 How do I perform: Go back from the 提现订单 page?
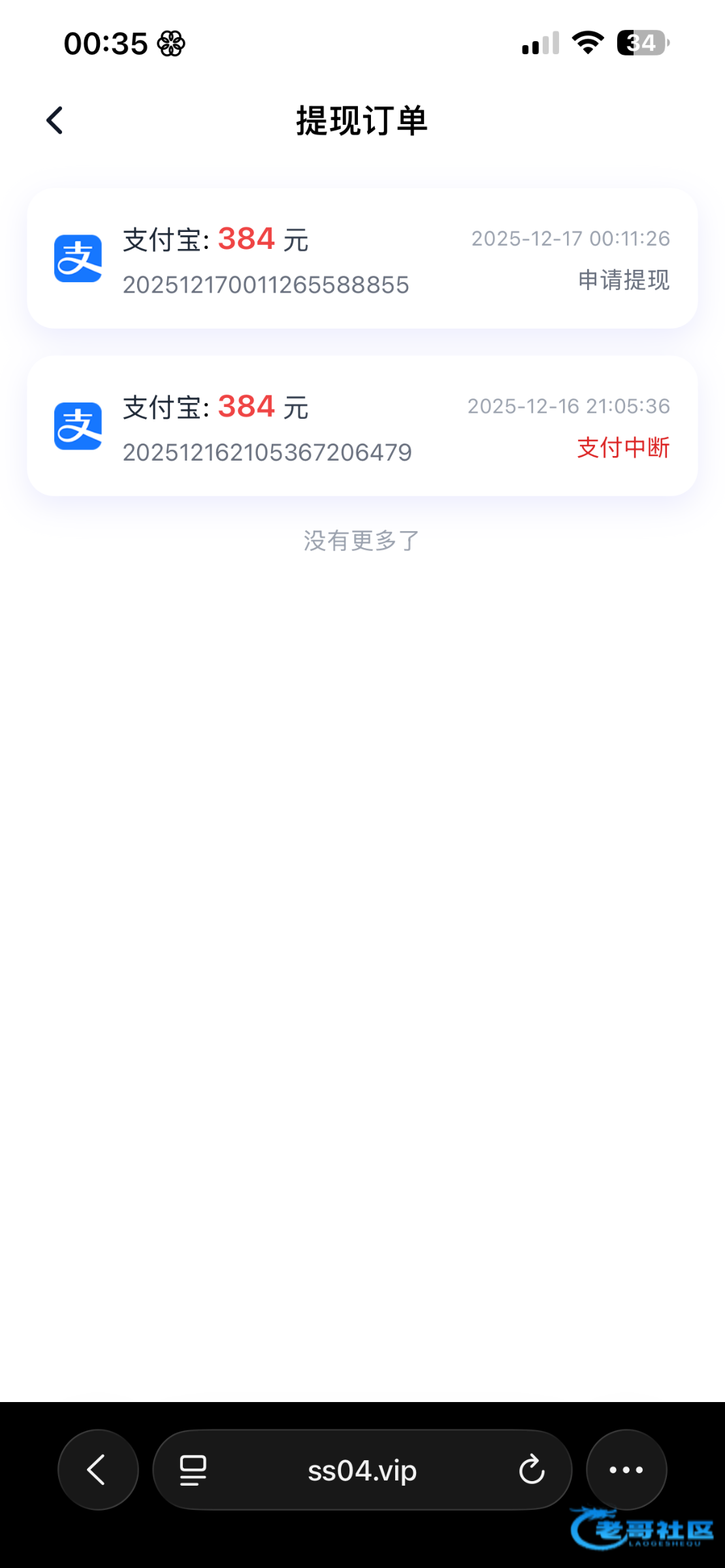tap(55, 121)
